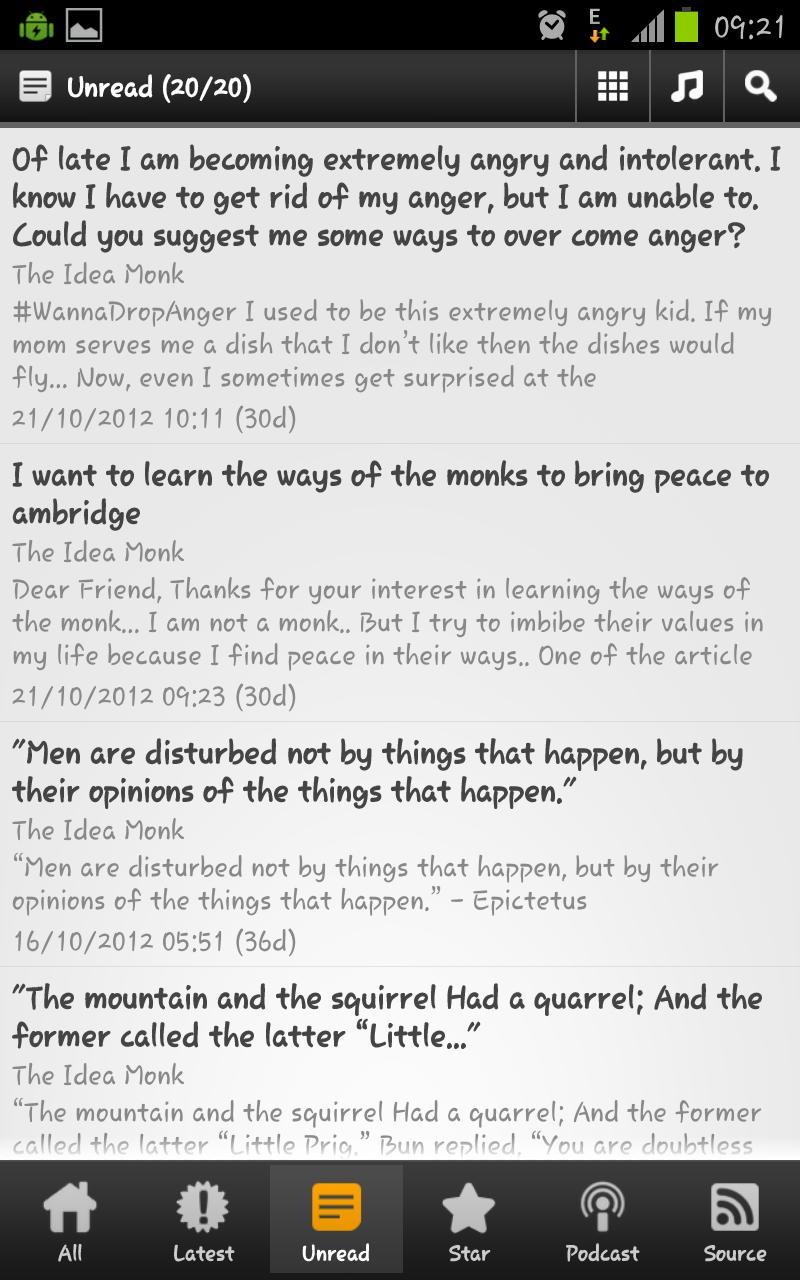Switch layout using the grid icon

612,86
